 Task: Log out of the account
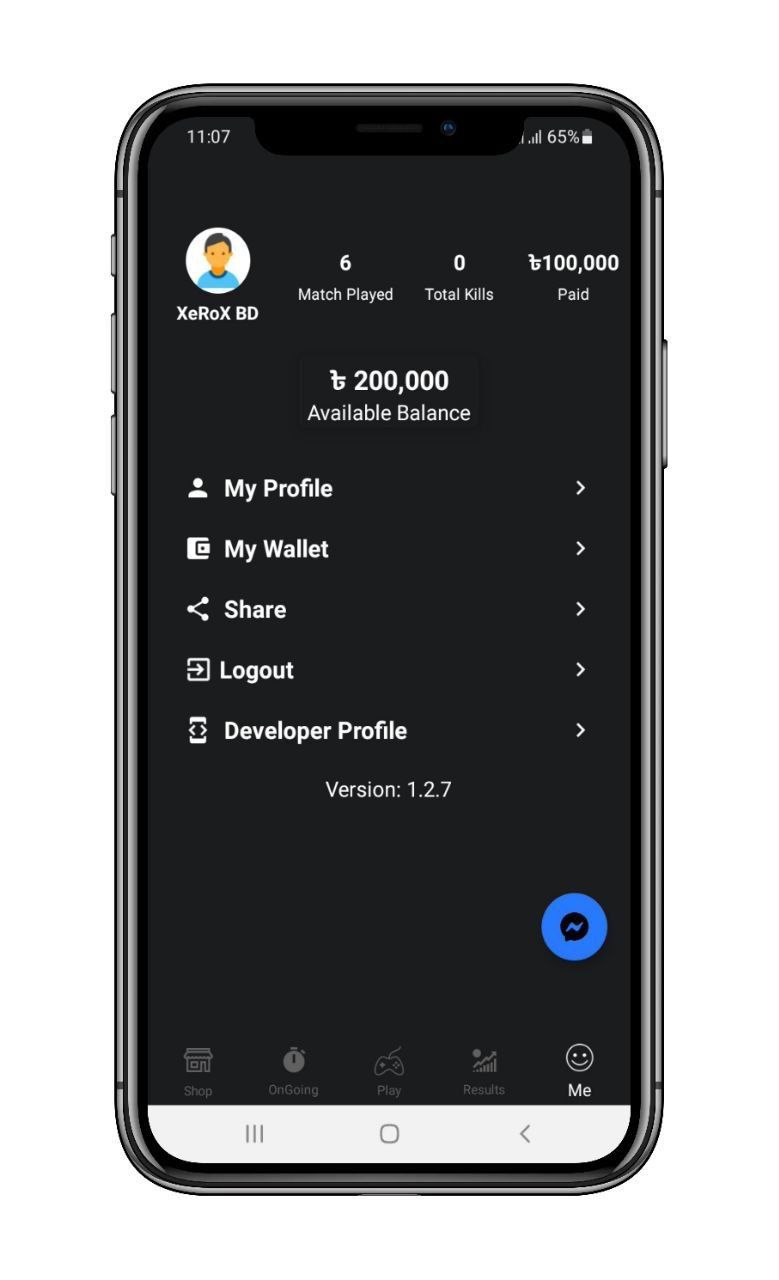coord(388,670)
